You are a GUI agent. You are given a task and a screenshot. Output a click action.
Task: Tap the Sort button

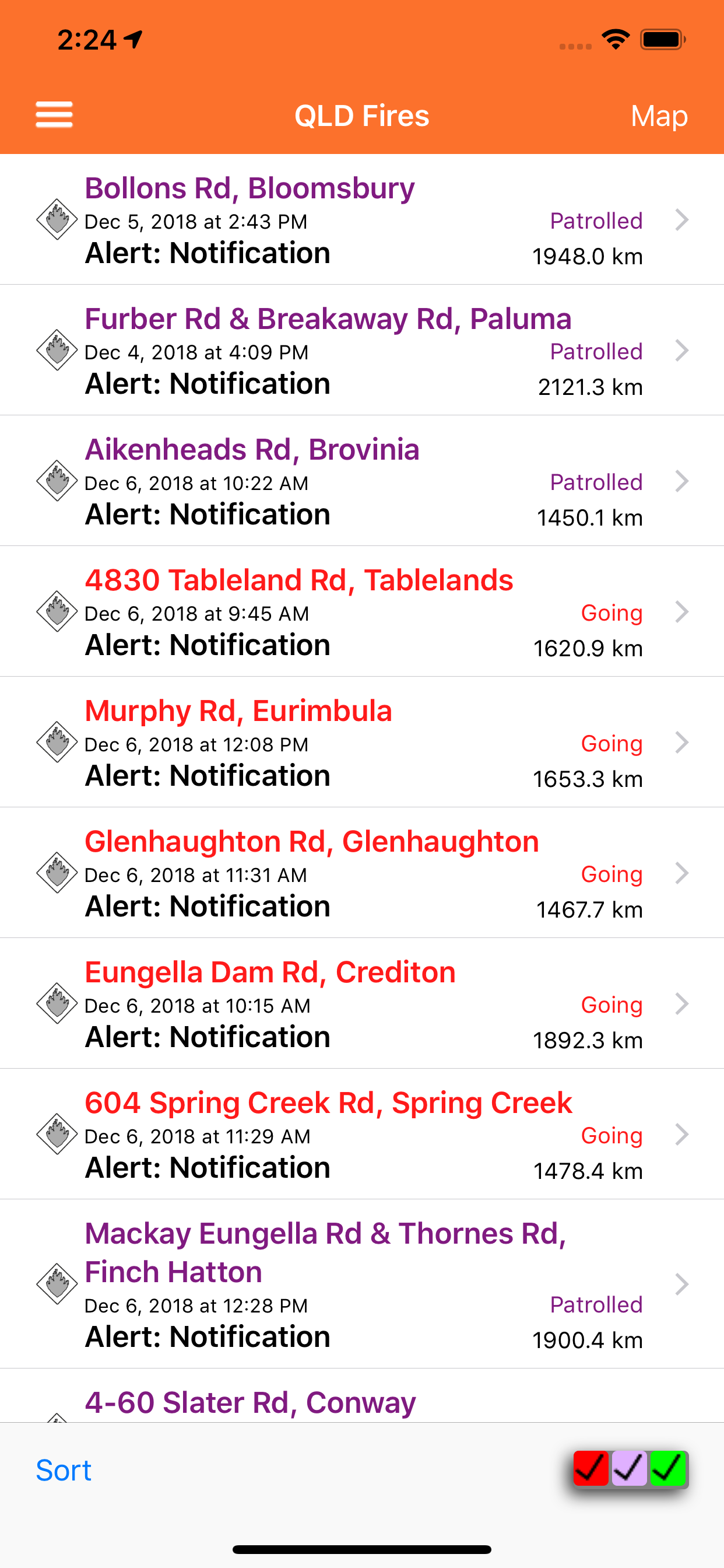[x=64, y=1471]
